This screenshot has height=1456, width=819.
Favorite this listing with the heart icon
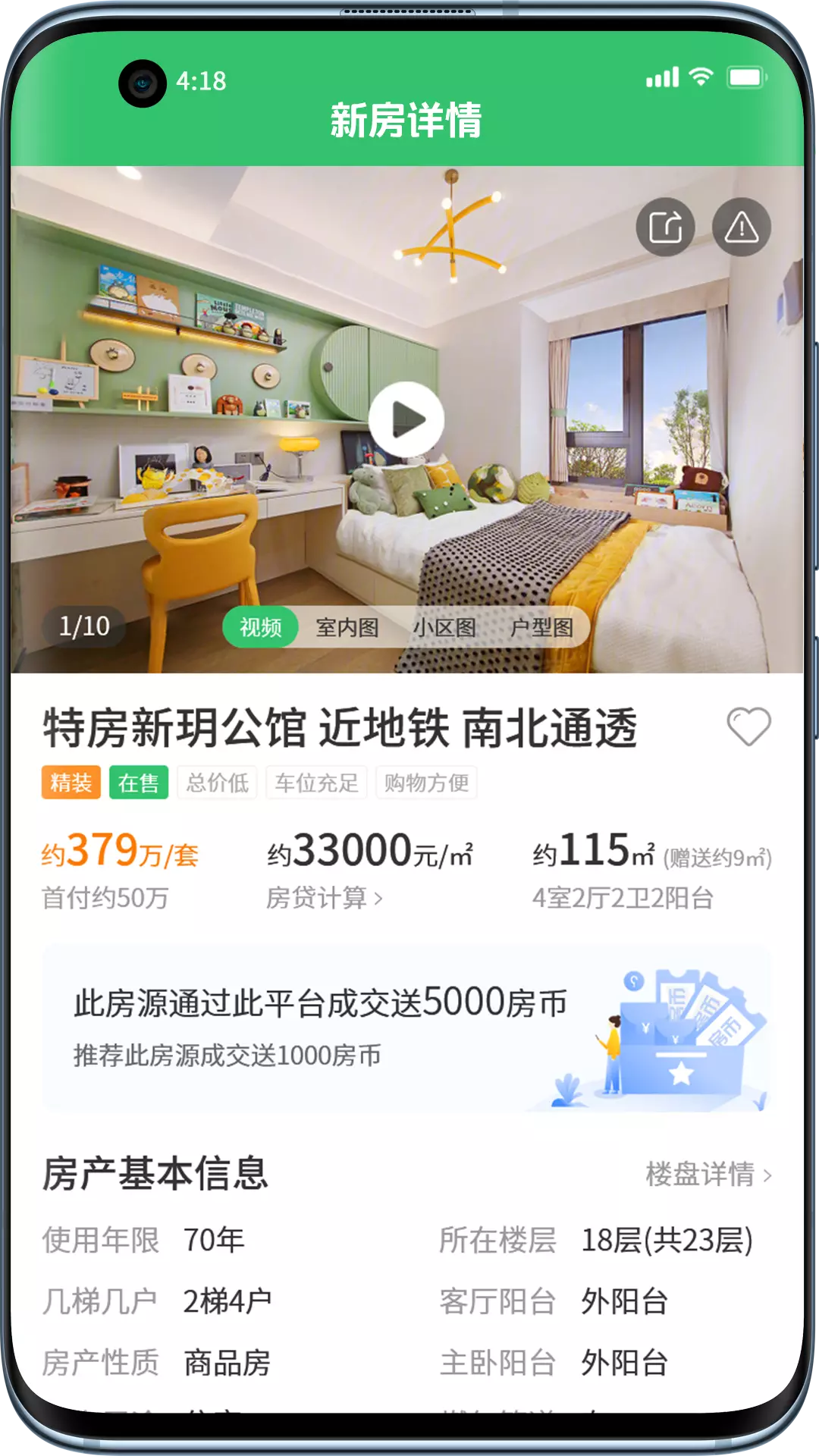(x=748, y=726)
